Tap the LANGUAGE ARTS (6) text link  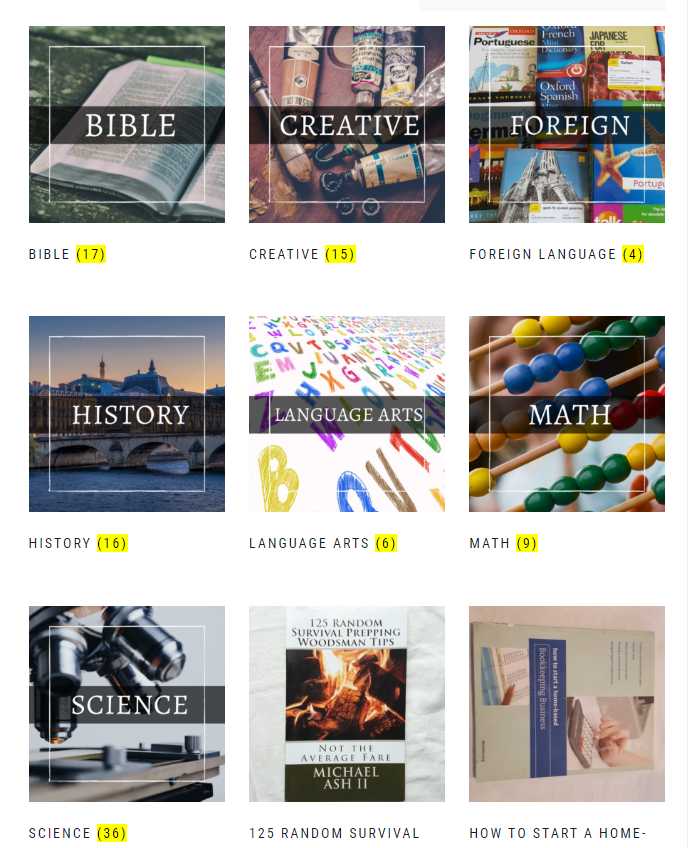pyautogui.click(x=322, y=543)
